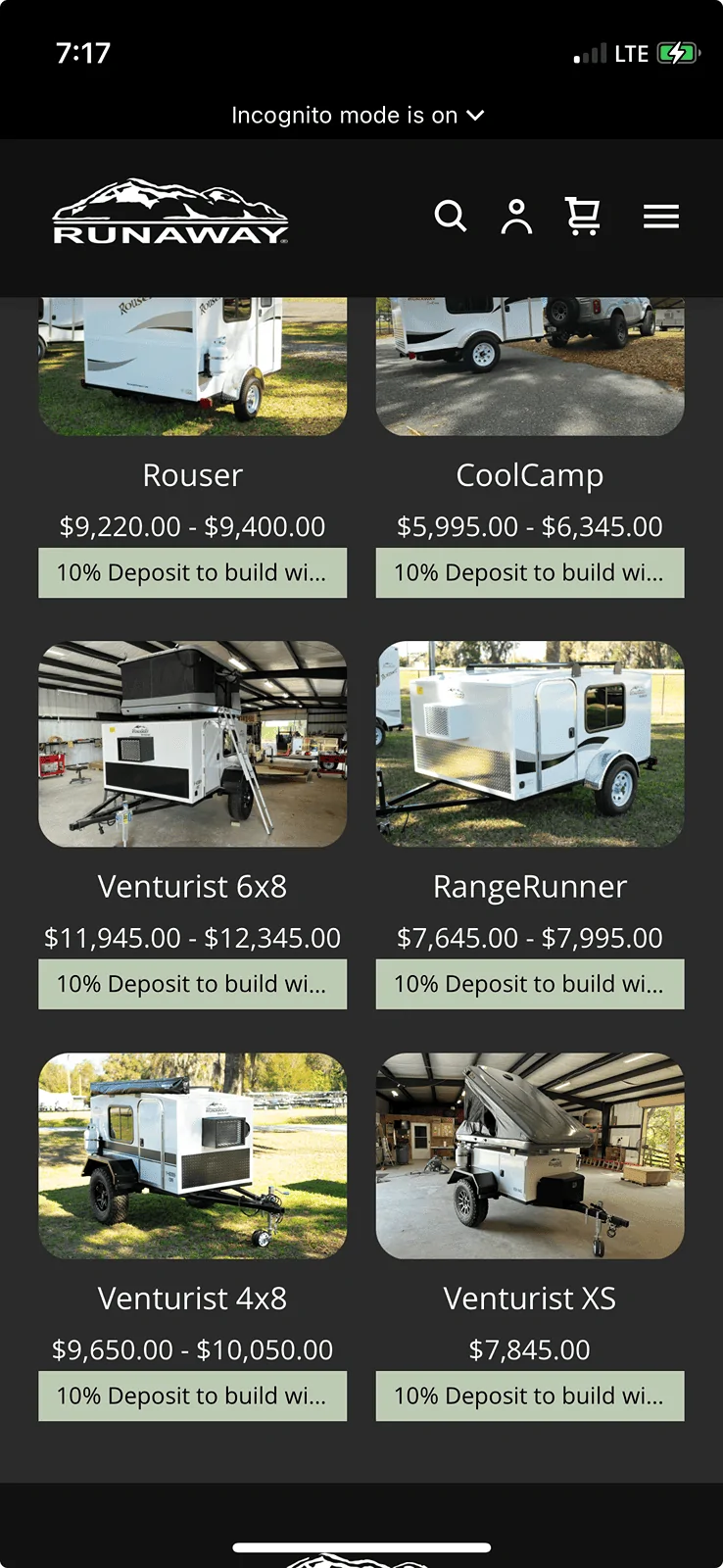Tap the deposit button under CoolCamp
Image resolution: width=723 pixels, height=1568 pixels.
[x=529, y=573]
